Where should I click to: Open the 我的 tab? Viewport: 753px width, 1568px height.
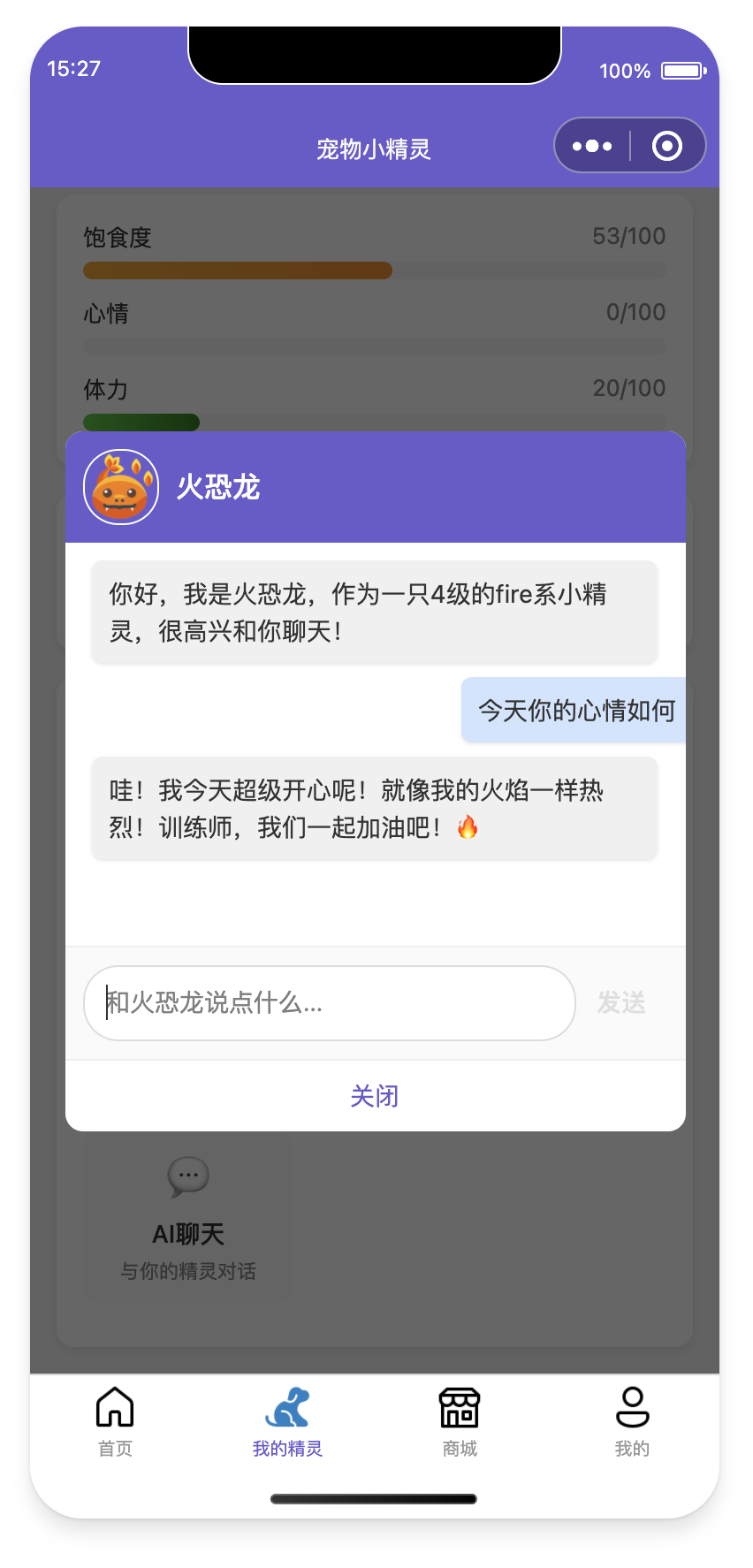[632, 1420]
